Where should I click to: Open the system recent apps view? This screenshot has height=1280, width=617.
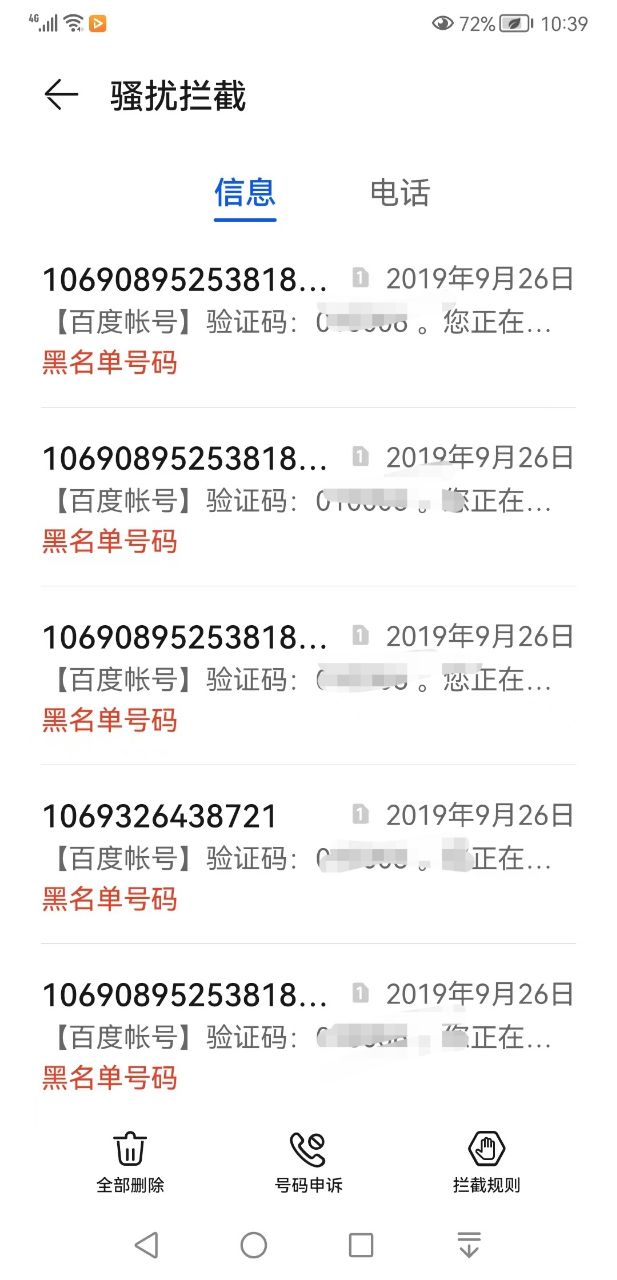361,1244
